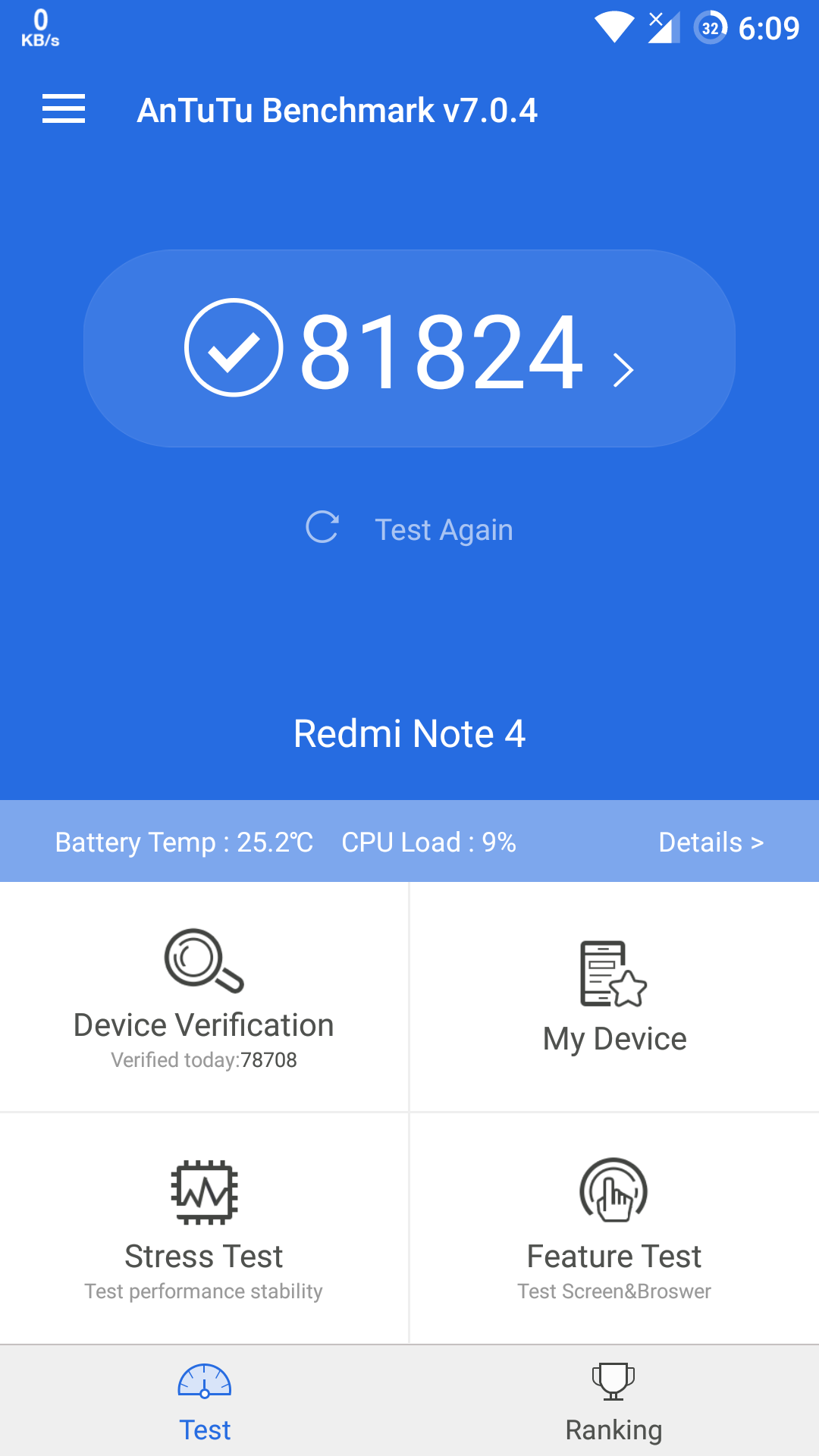819x1456 pixels.
Task: Tap Test Again to rerun benchmark
Action: click(409, 529)
